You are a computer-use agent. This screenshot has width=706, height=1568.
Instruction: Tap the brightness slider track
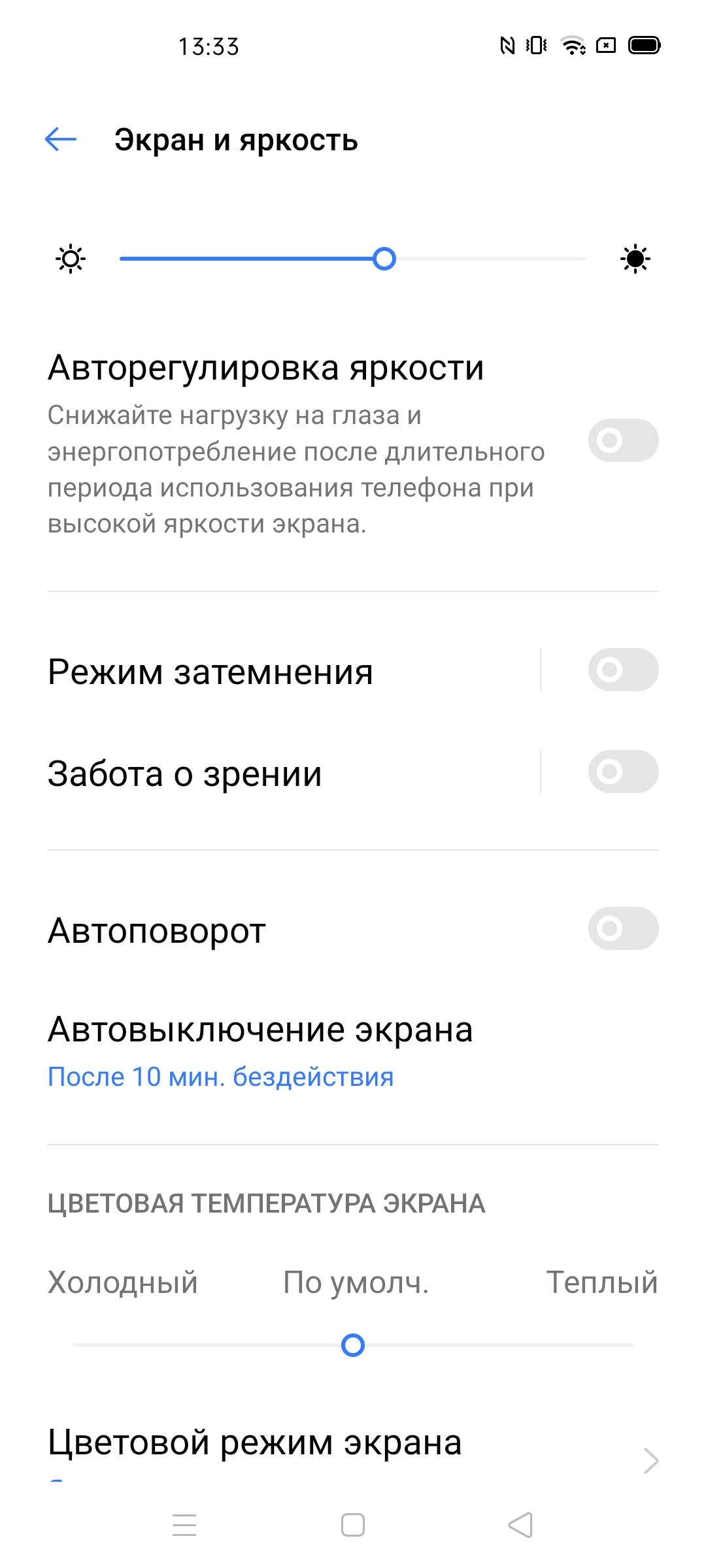pos(353,259)
